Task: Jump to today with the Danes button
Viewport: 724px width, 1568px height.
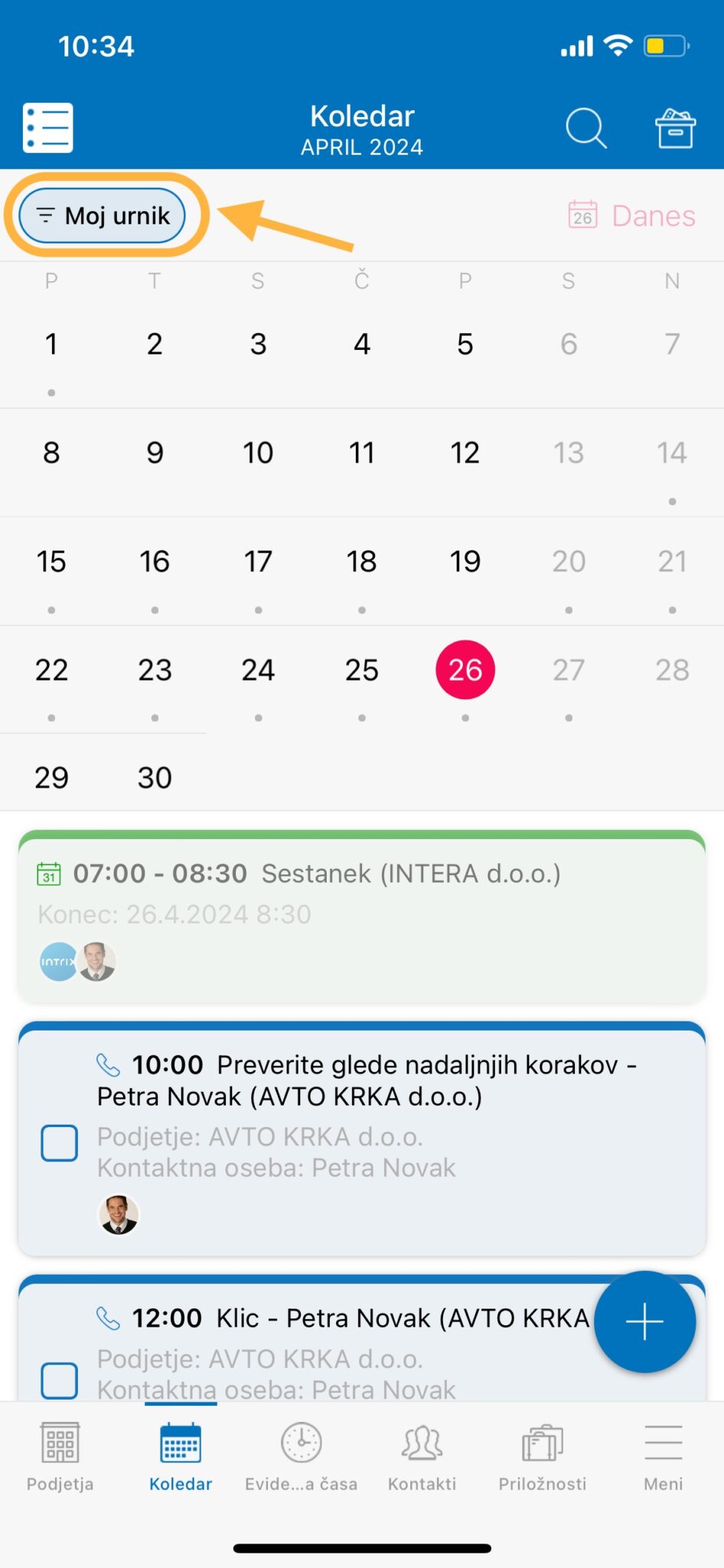Action: click(631, 215)
